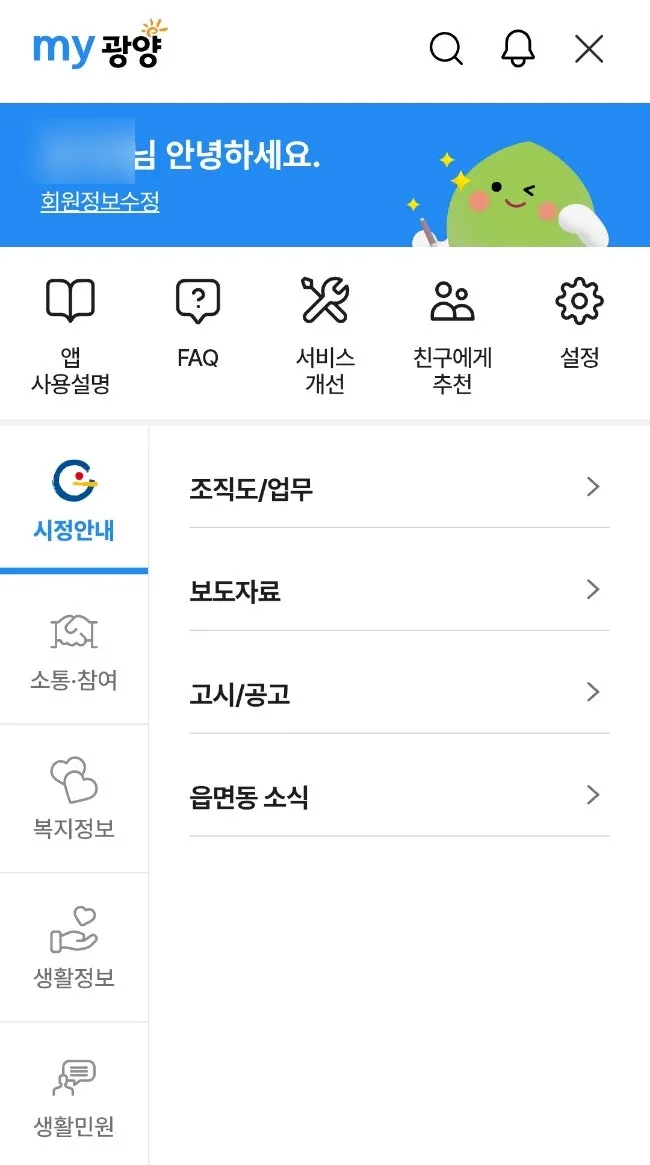Select the 시정안내 category tab

[74, 499]
